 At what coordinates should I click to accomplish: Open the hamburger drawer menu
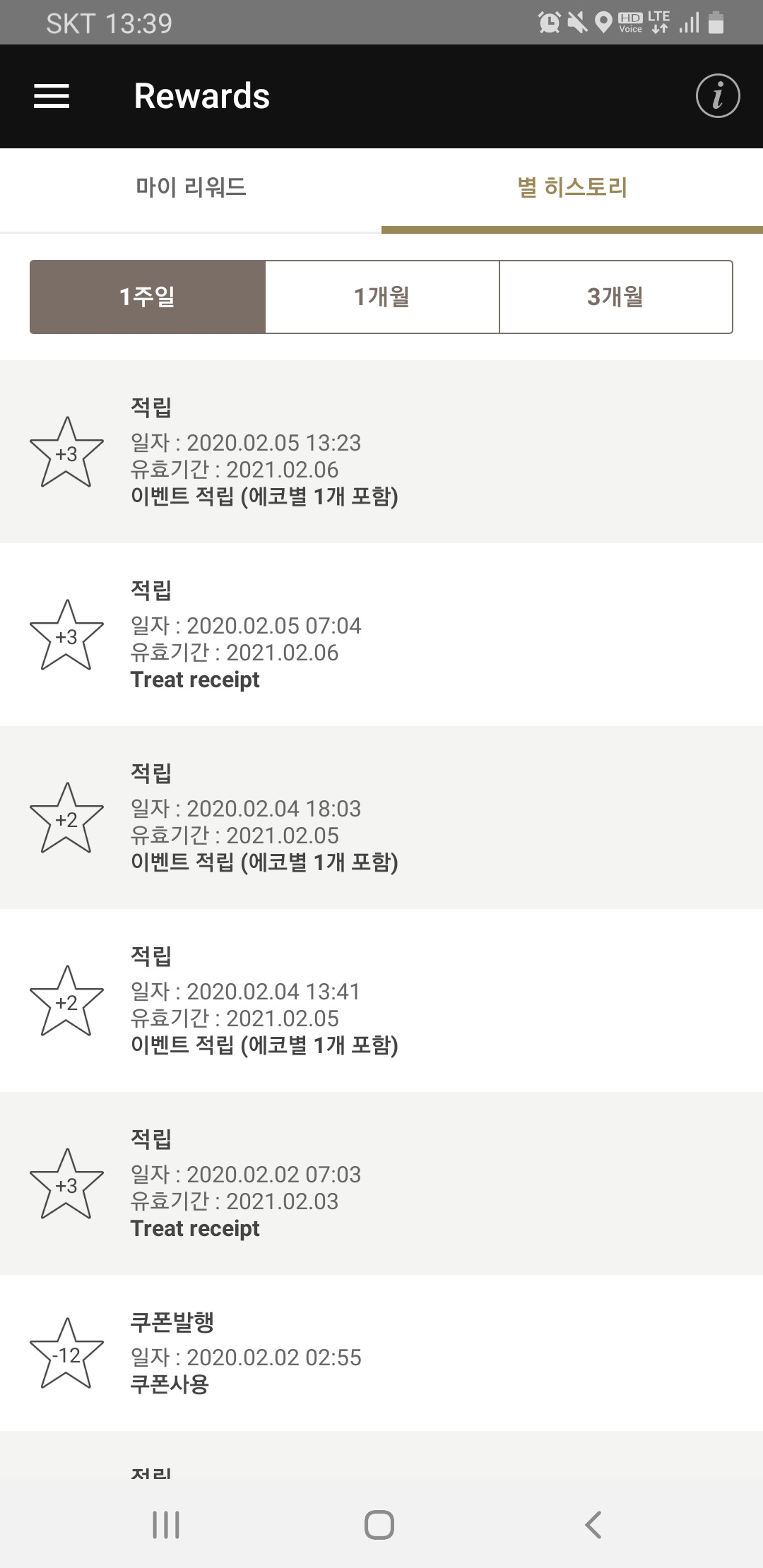click(x=52, y=96)
